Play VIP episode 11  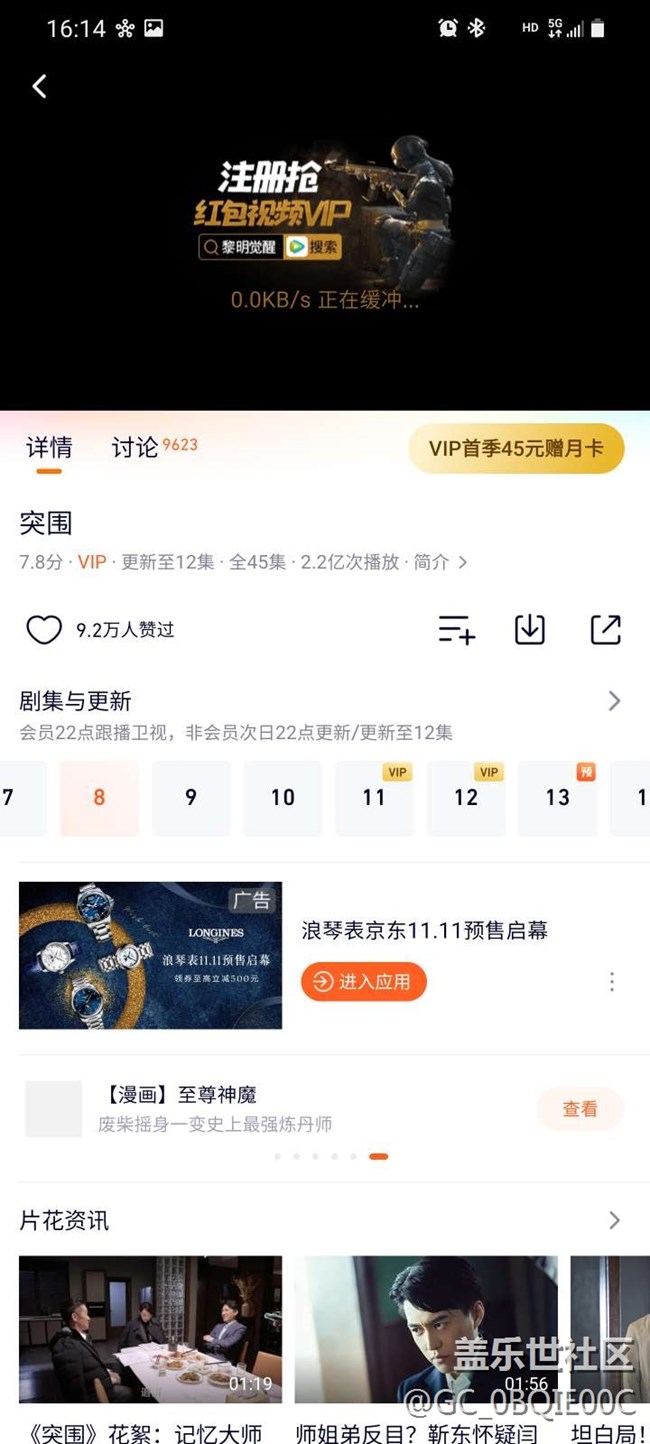tap(374, 798)
